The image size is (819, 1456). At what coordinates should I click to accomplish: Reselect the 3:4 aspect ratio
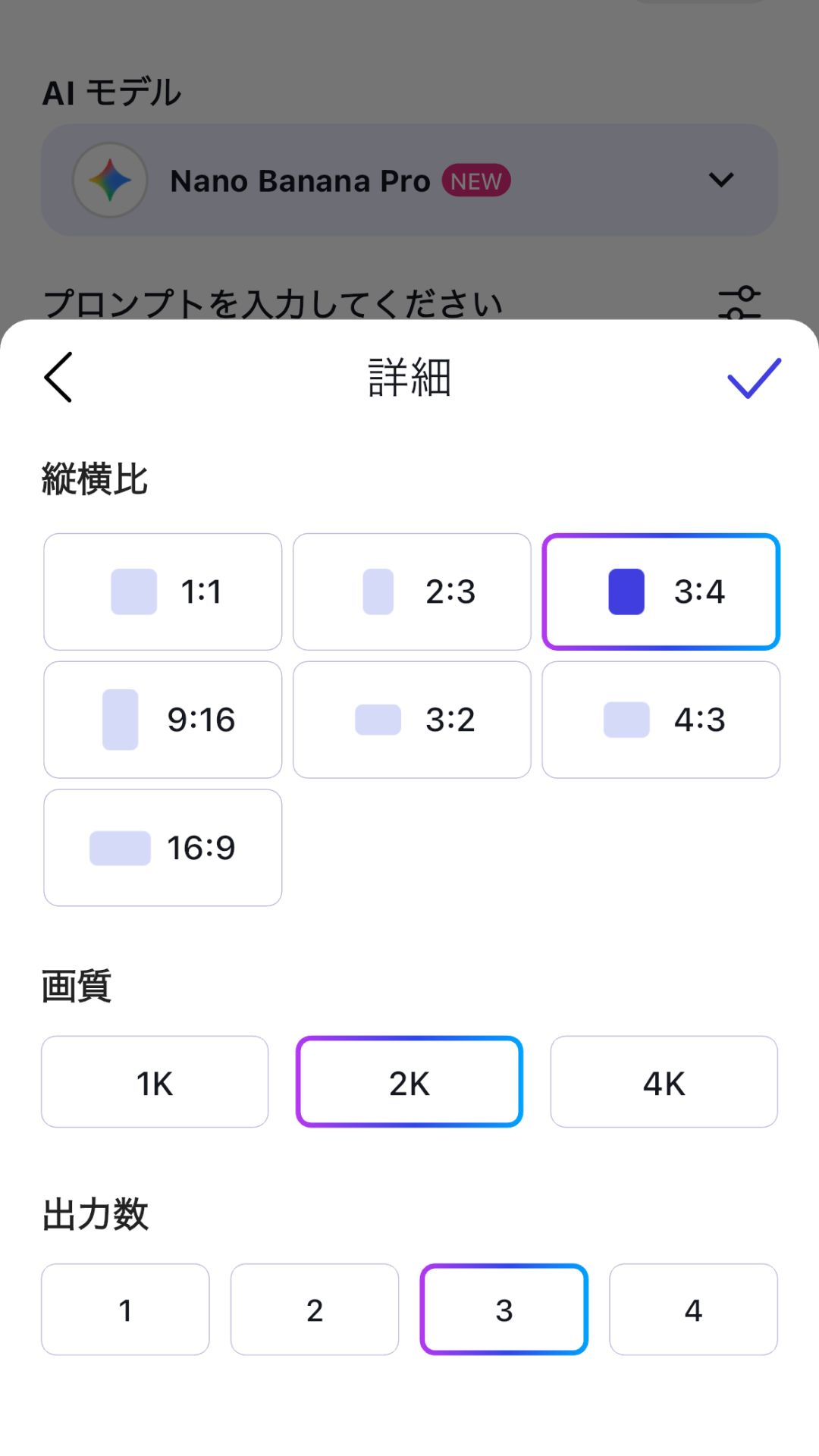661,591
